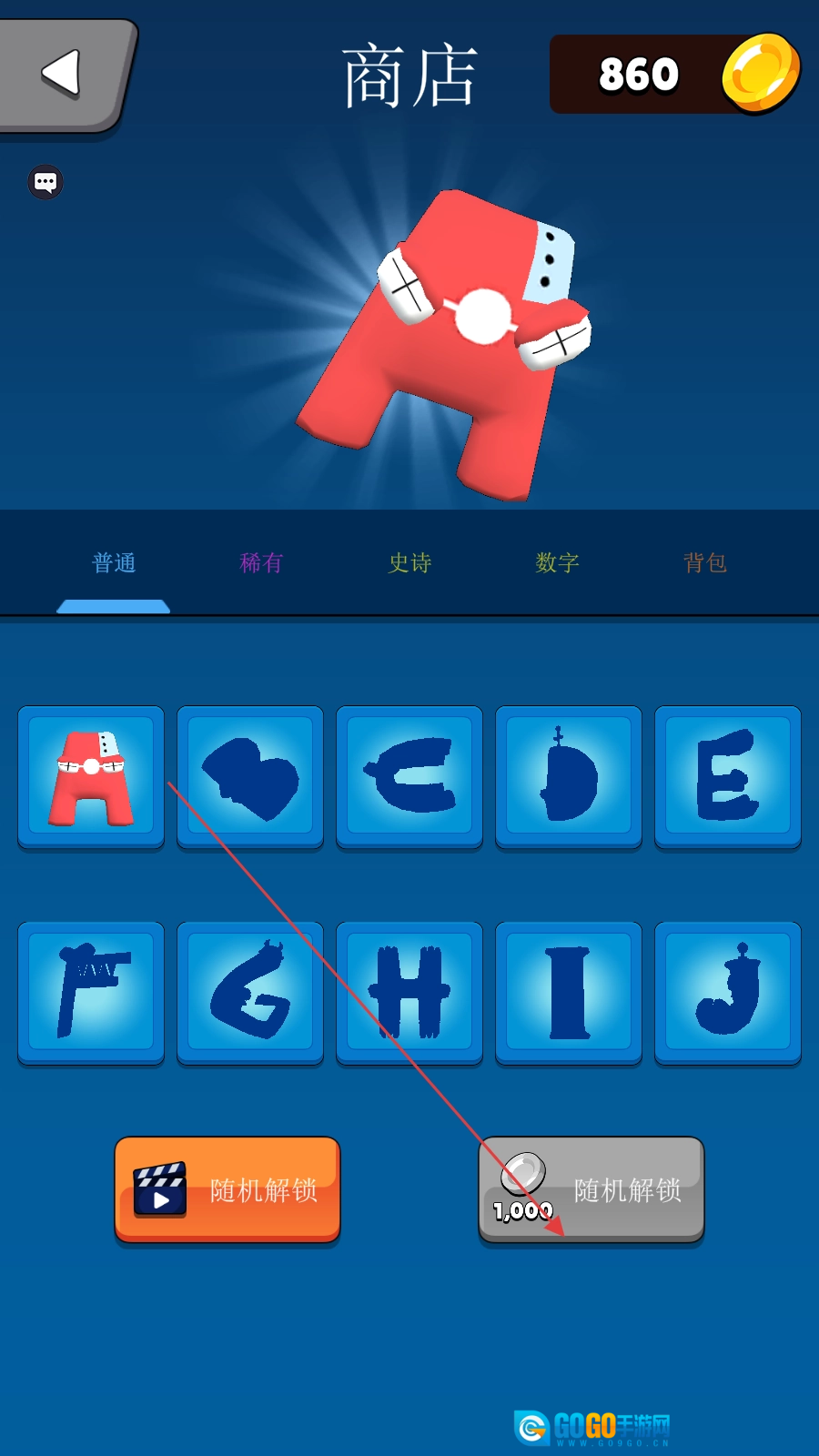Go back using the arrow button

(64, 75)
